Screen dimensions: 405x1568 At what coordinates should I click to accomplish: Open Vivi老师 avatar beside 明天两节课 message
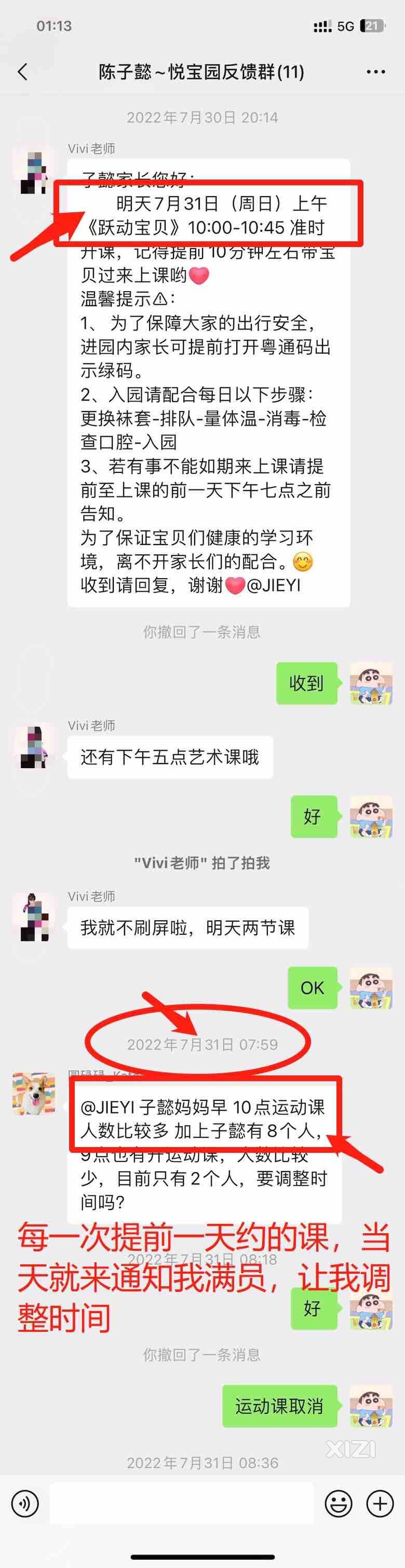pos(34,917)
